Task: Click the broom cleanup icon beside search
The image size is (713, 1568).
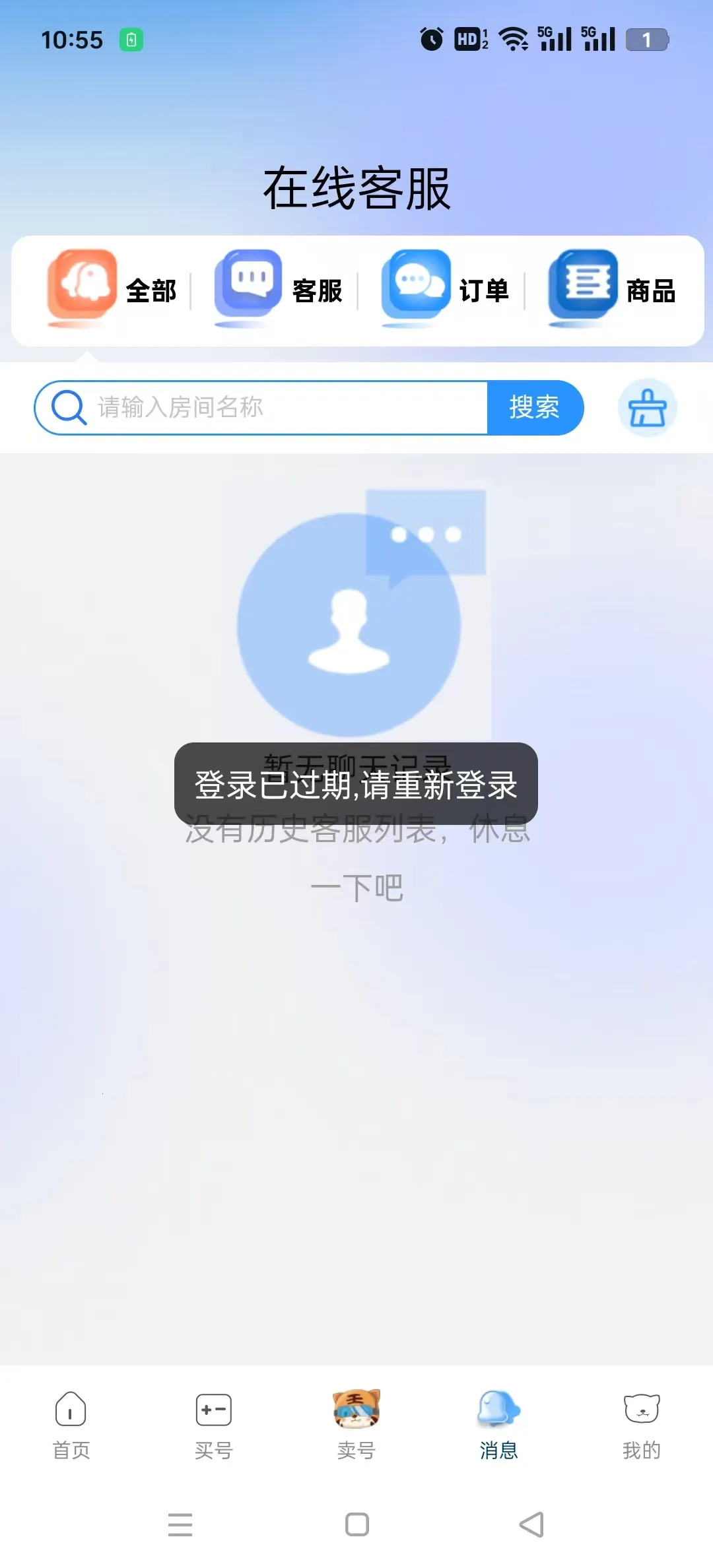Action: (648, 407)
